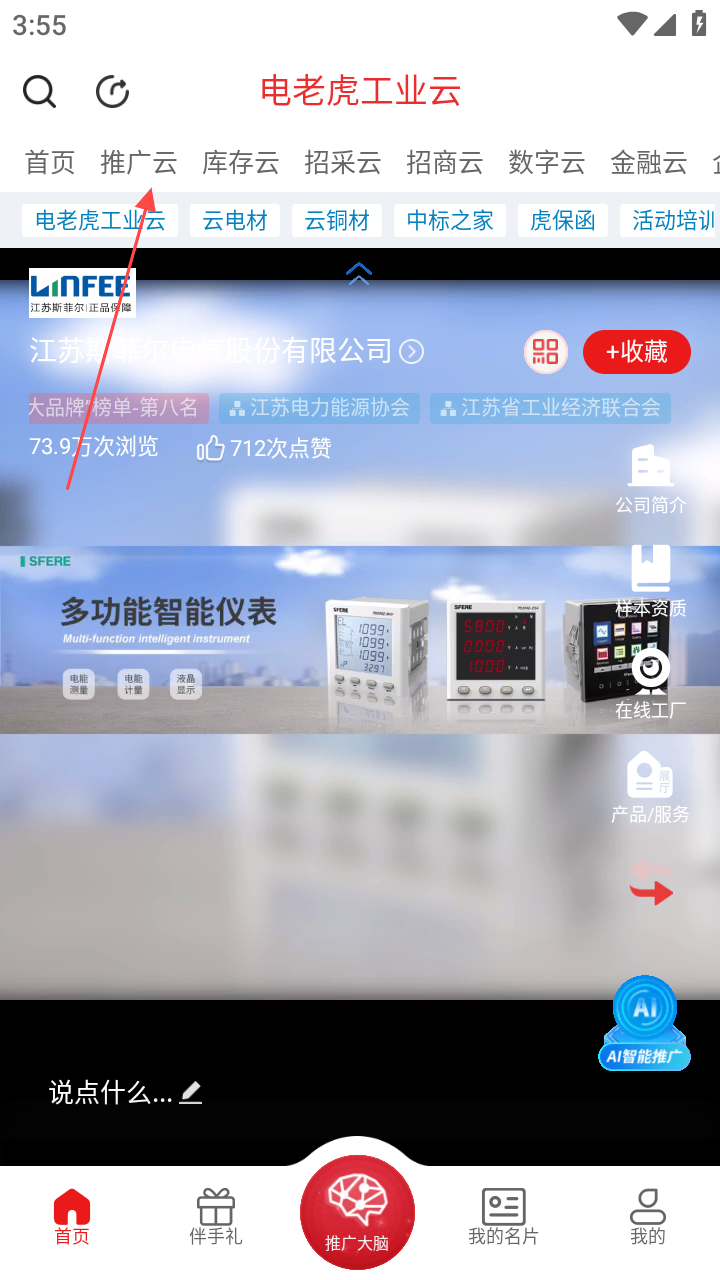Viewport: 720px width, 1280px height.
Task: Launch AI智能推广 assistant
Action: (x=645, y=1025)
